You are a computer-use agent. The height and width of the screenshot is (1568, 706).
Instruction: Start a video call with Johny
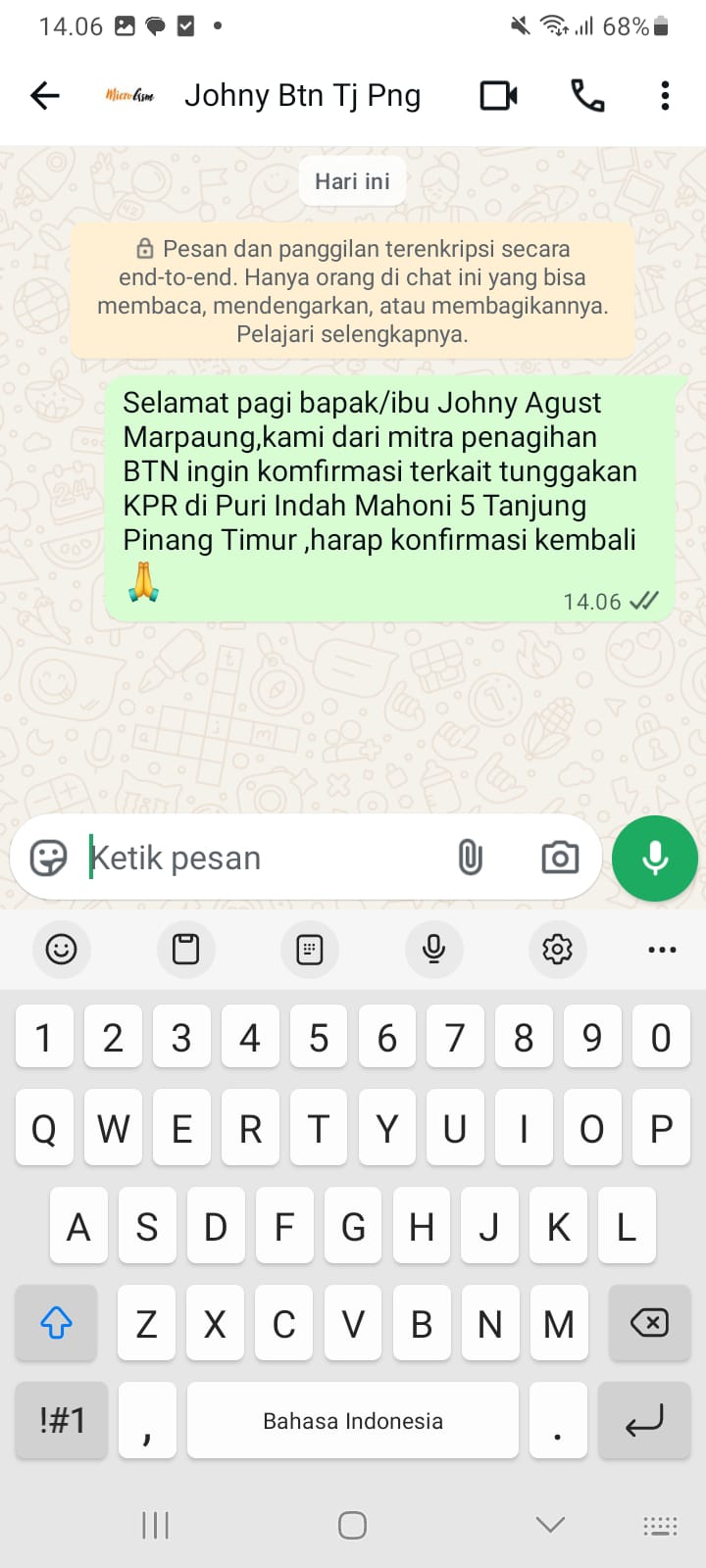[x=498, y=95]
